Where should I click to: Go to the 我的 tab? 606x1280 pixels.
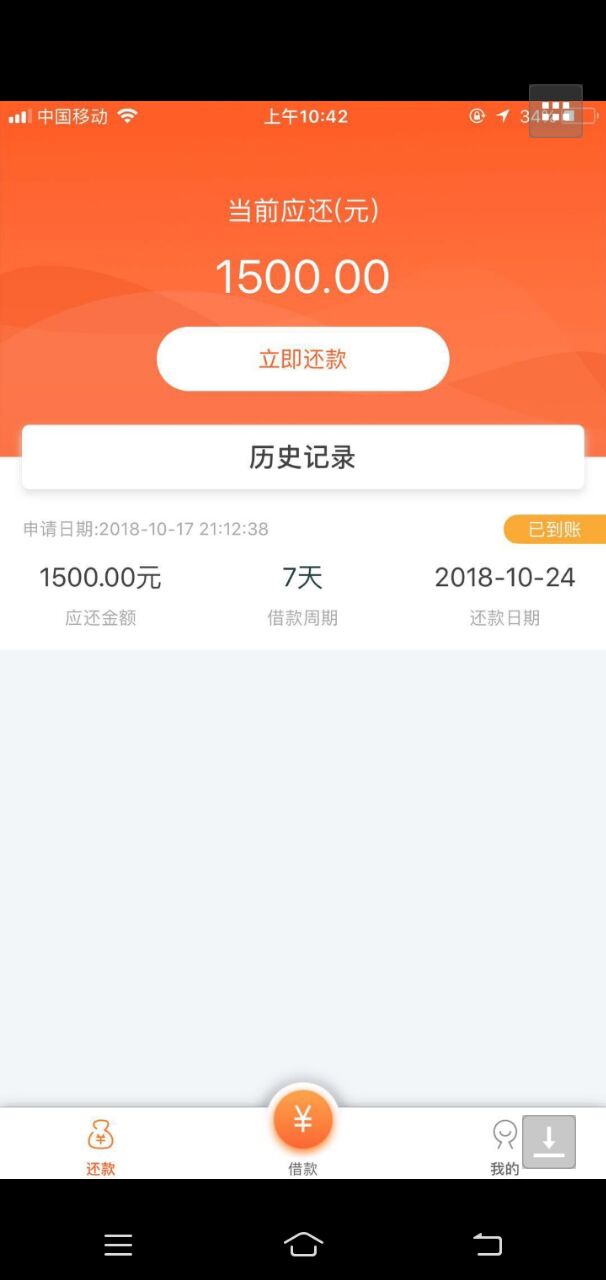(505, 1146)
